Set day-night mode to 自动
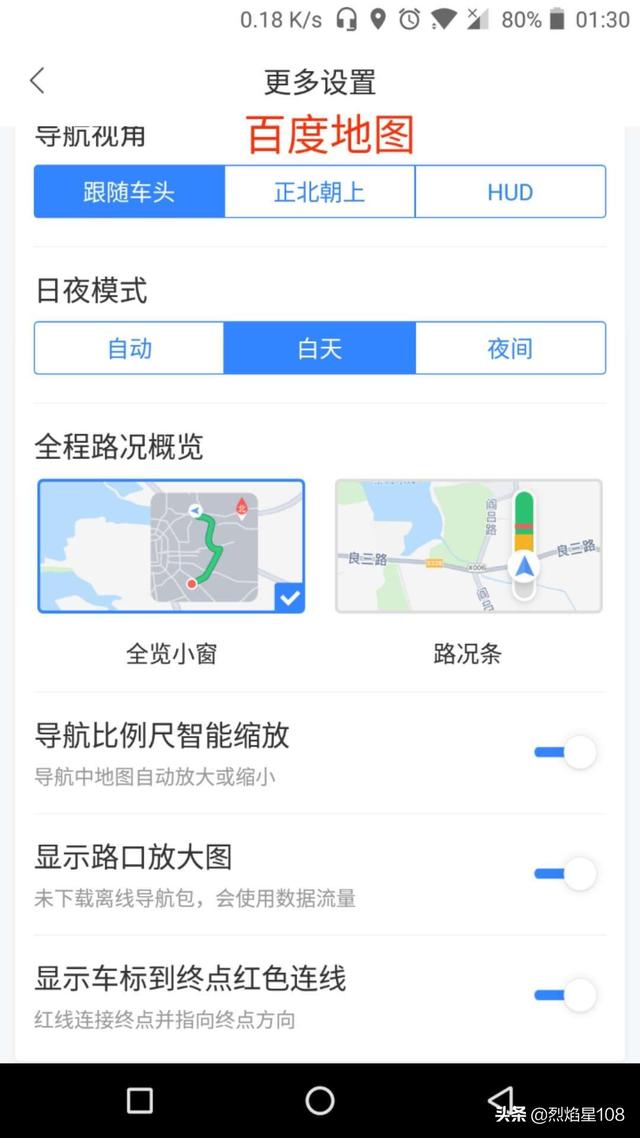Screen dimensions: 640x1138 pos(129,348)
